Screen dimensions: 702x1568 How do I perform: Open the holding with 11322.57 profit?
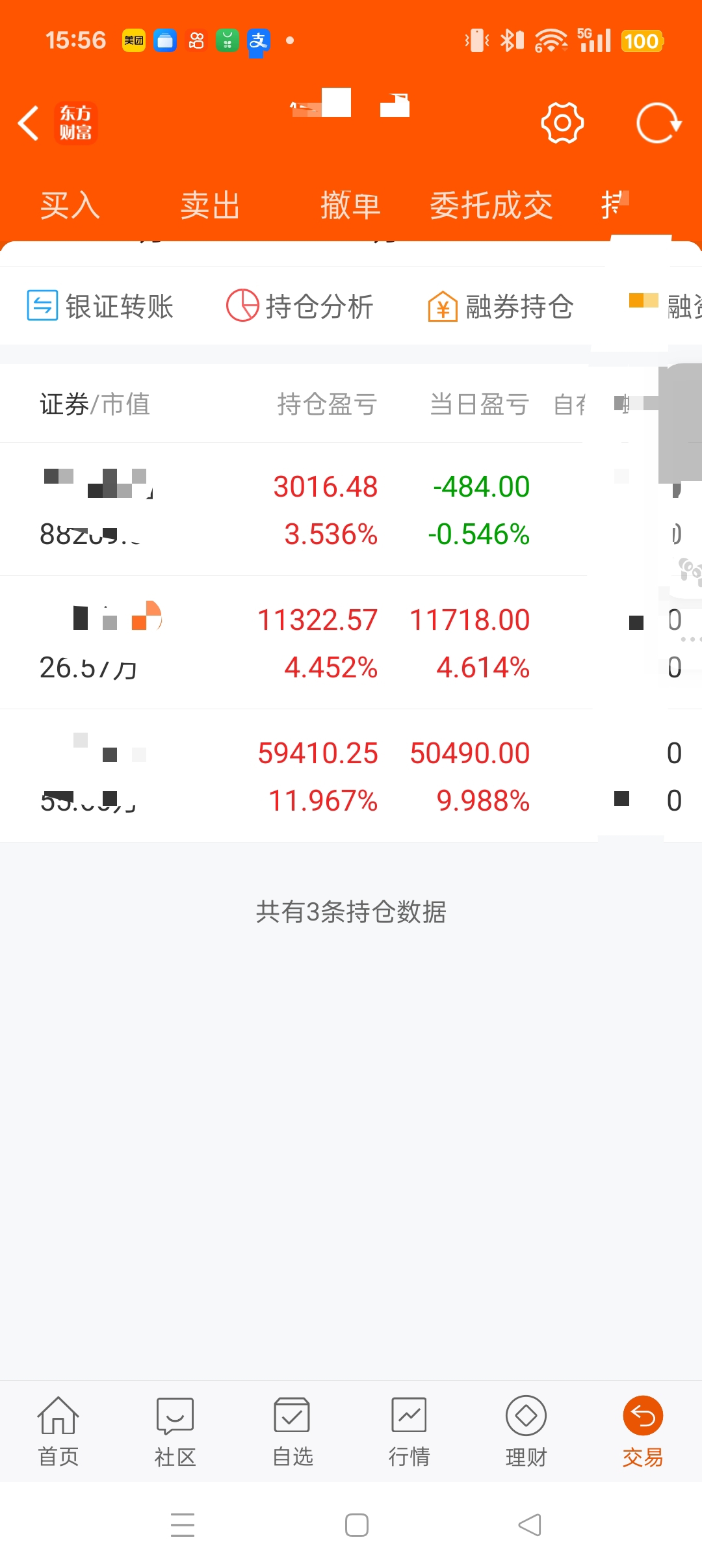(x=351, y=643)
